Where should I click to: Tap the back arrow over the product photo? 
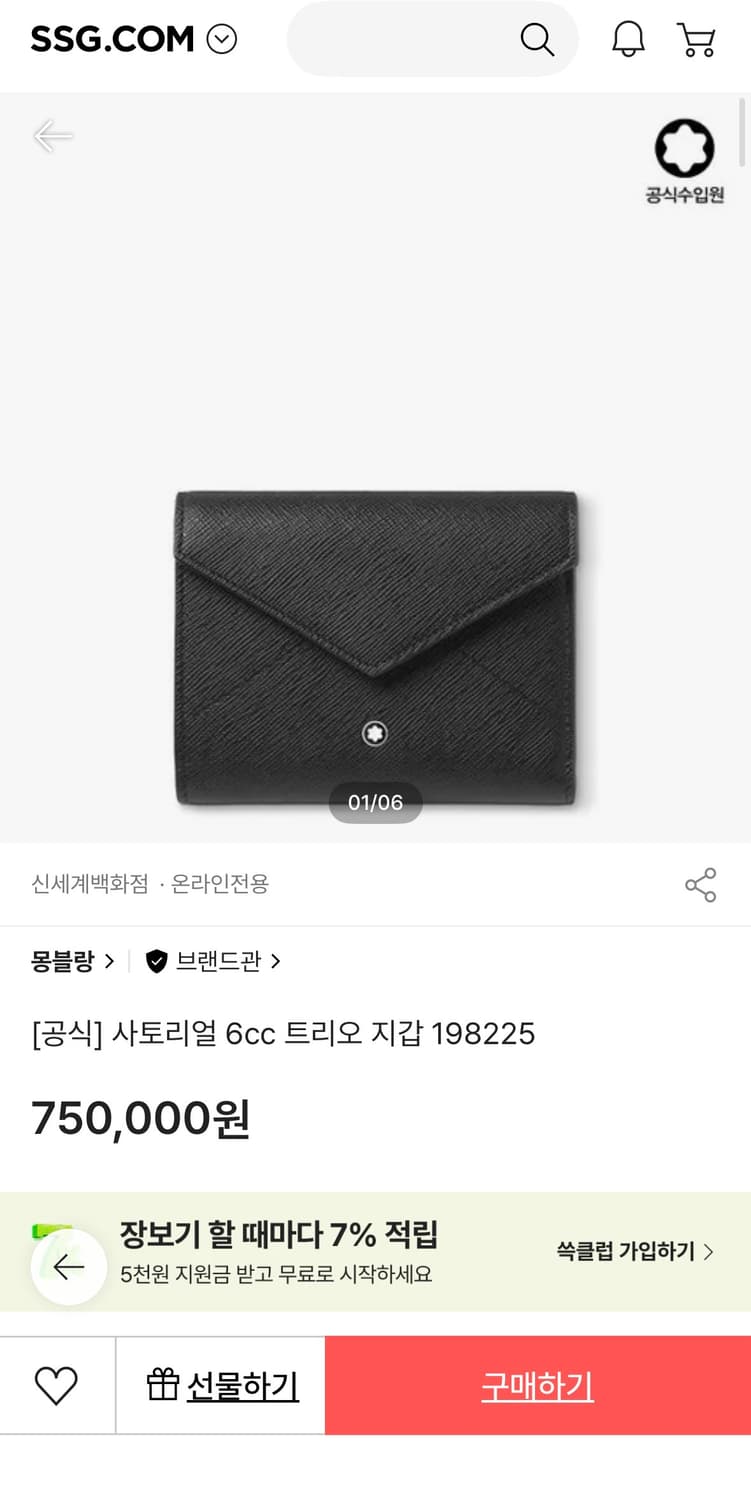pyautogui.click(x=53, y=136)
